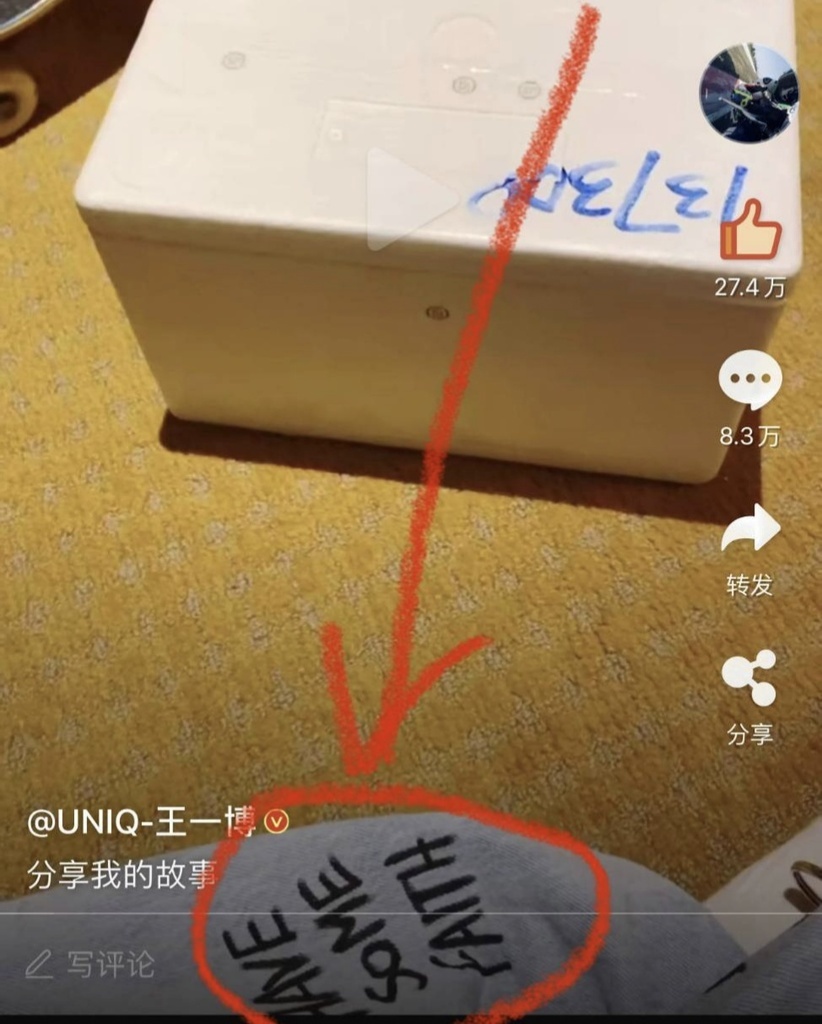Resume video with center play button
Viewport: 822px width, 1024px height.
click(409, 198)
